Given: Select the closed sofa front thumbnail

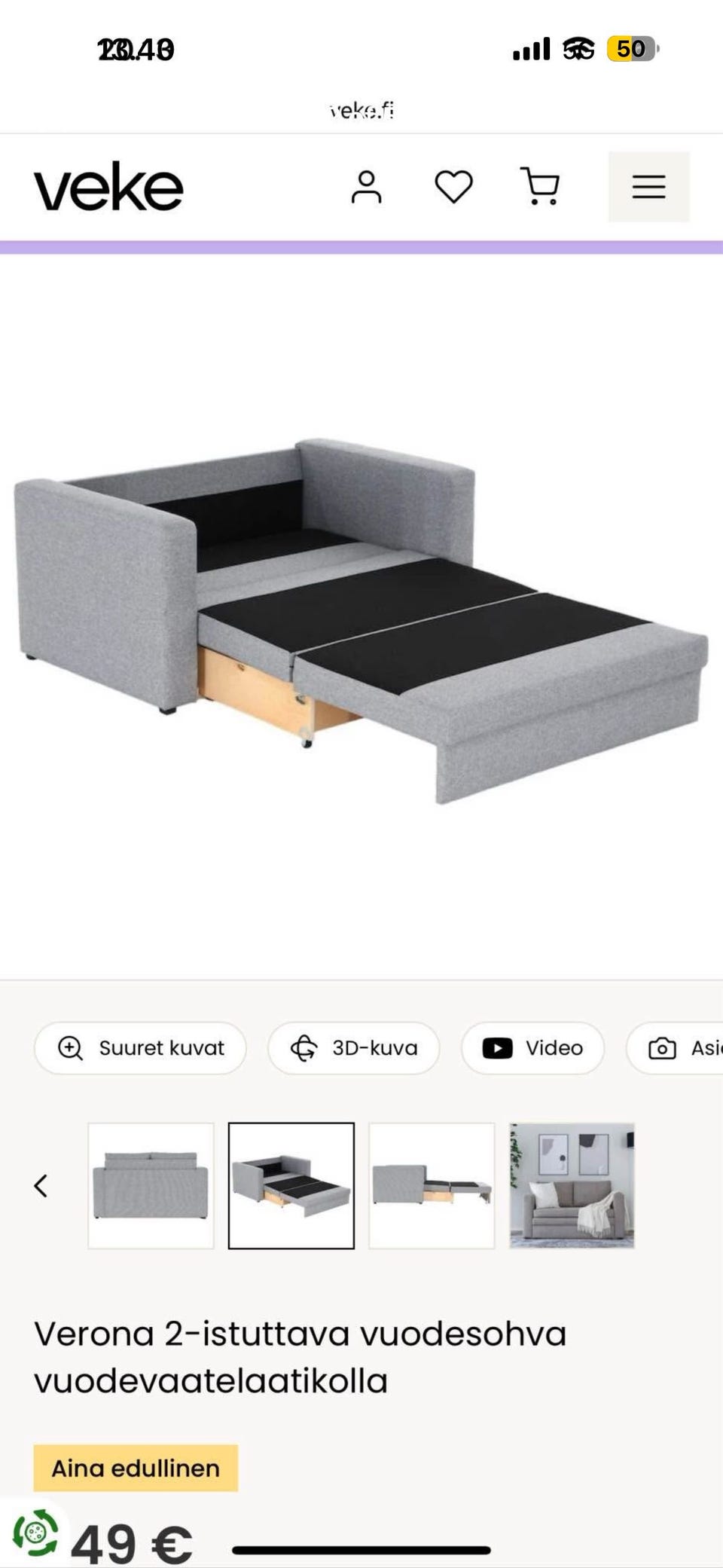Looking at the screenshot, I should click(151, 1185).
